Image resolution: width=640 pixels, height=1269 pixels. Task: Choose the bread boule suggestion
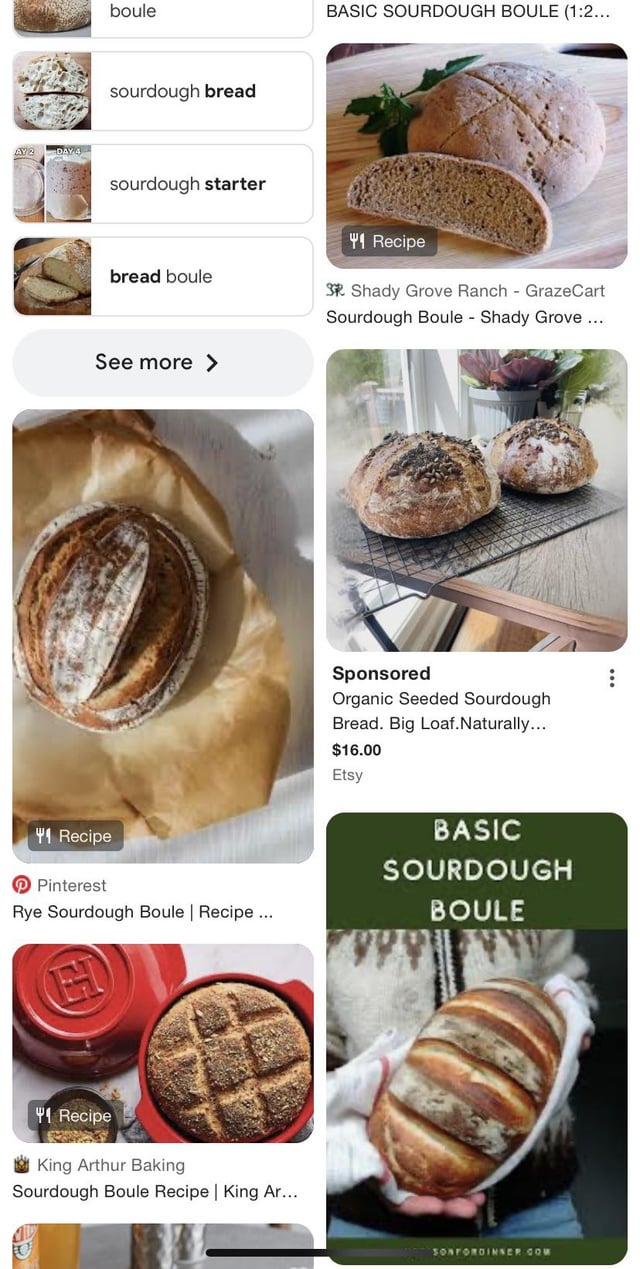pyautogui.click(x=162, y=277)
